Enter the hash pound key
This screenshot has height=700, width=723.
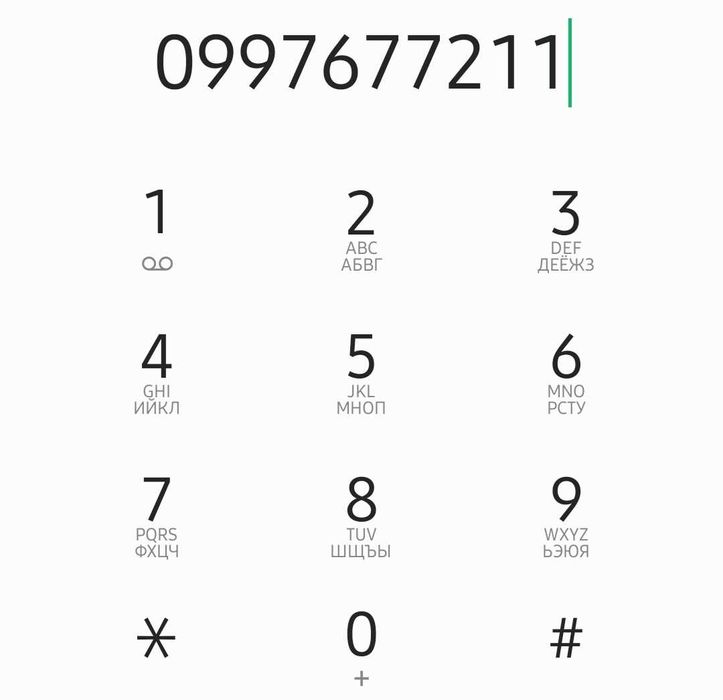(x=566, y=638)
